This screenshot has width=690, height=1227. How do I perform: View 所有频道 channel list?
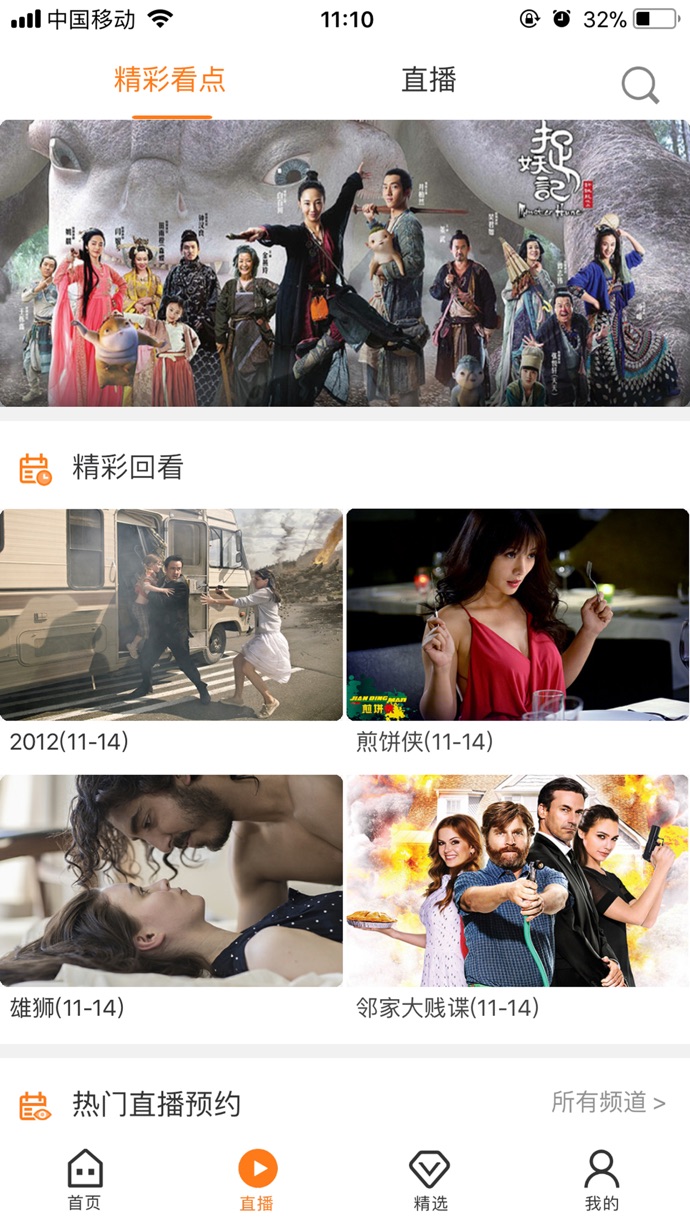pyautogui.click(x=608, y=1103)
